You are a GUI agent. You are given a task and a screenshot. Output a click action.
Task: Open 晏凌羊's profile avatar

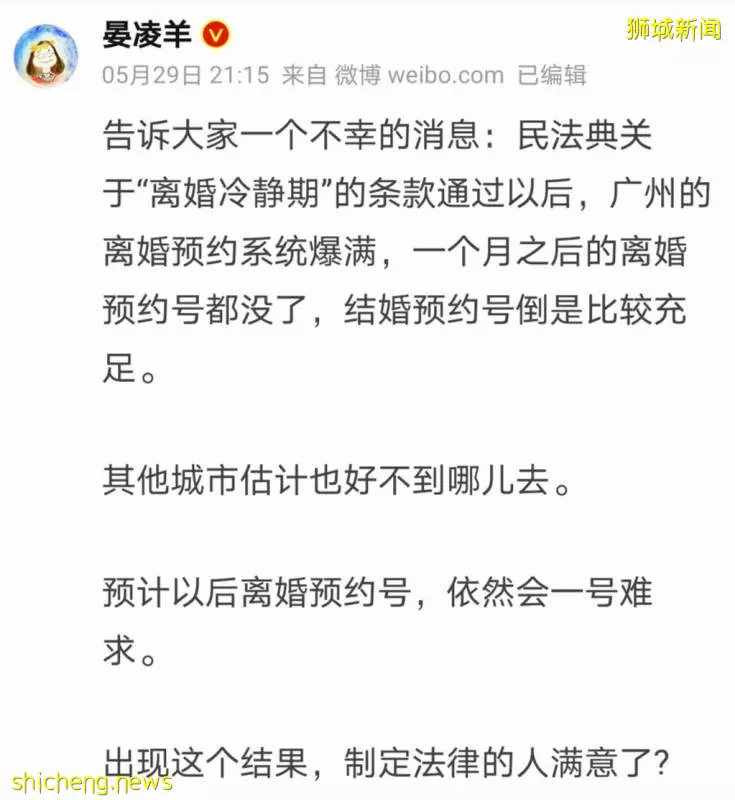coord(47,57)
